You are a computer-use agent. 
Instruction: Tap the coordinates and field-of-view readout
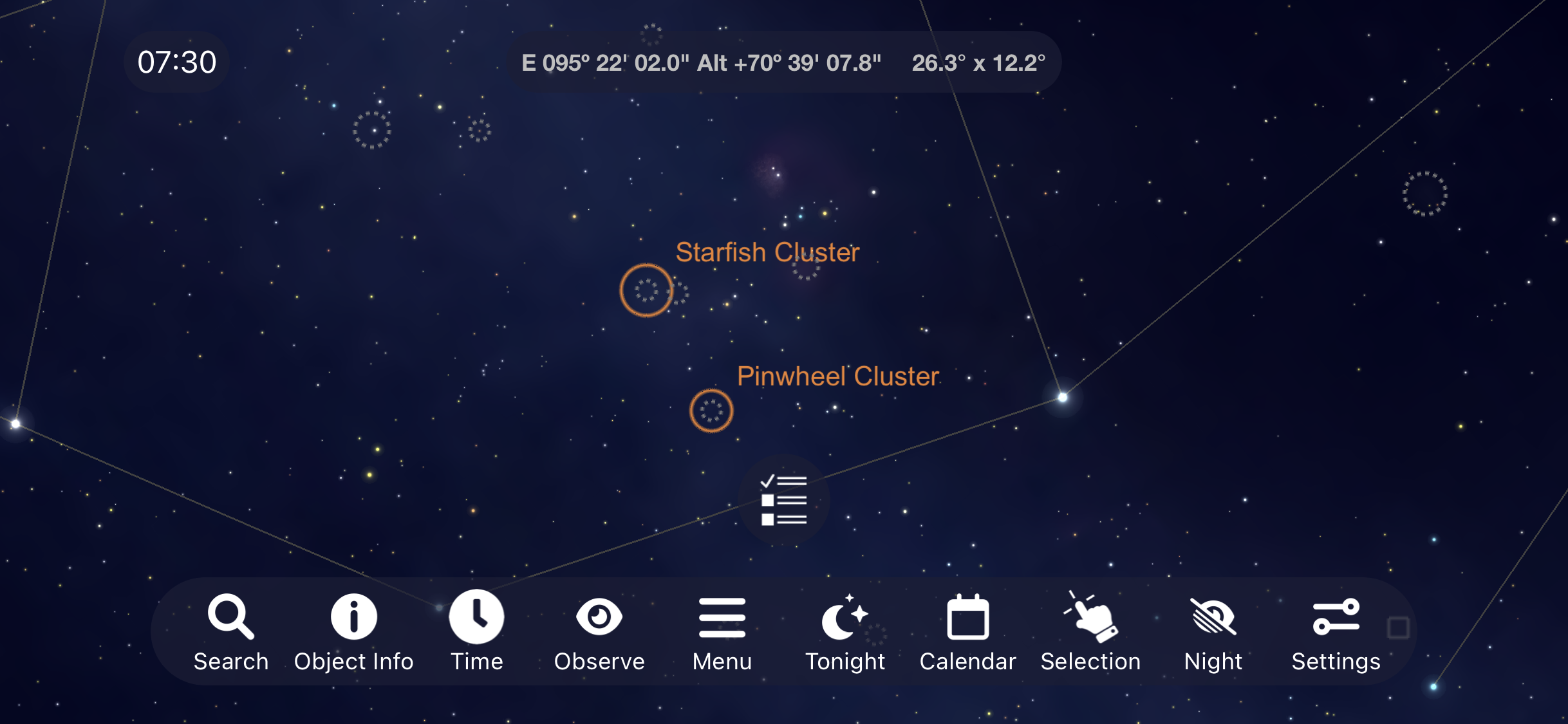coord(783,62)
